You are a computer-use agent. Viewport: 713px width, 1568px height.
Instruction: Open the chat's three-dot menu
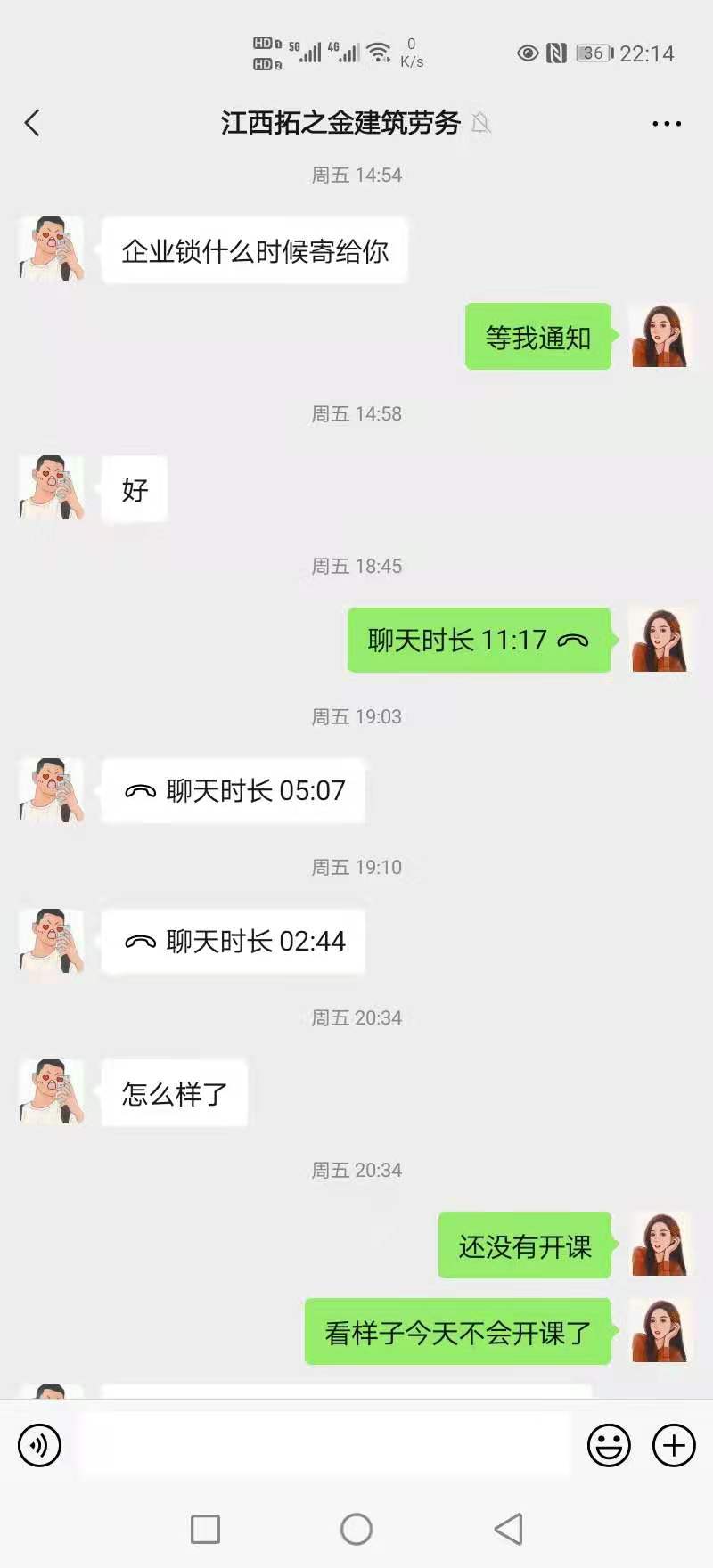[666, 124]
